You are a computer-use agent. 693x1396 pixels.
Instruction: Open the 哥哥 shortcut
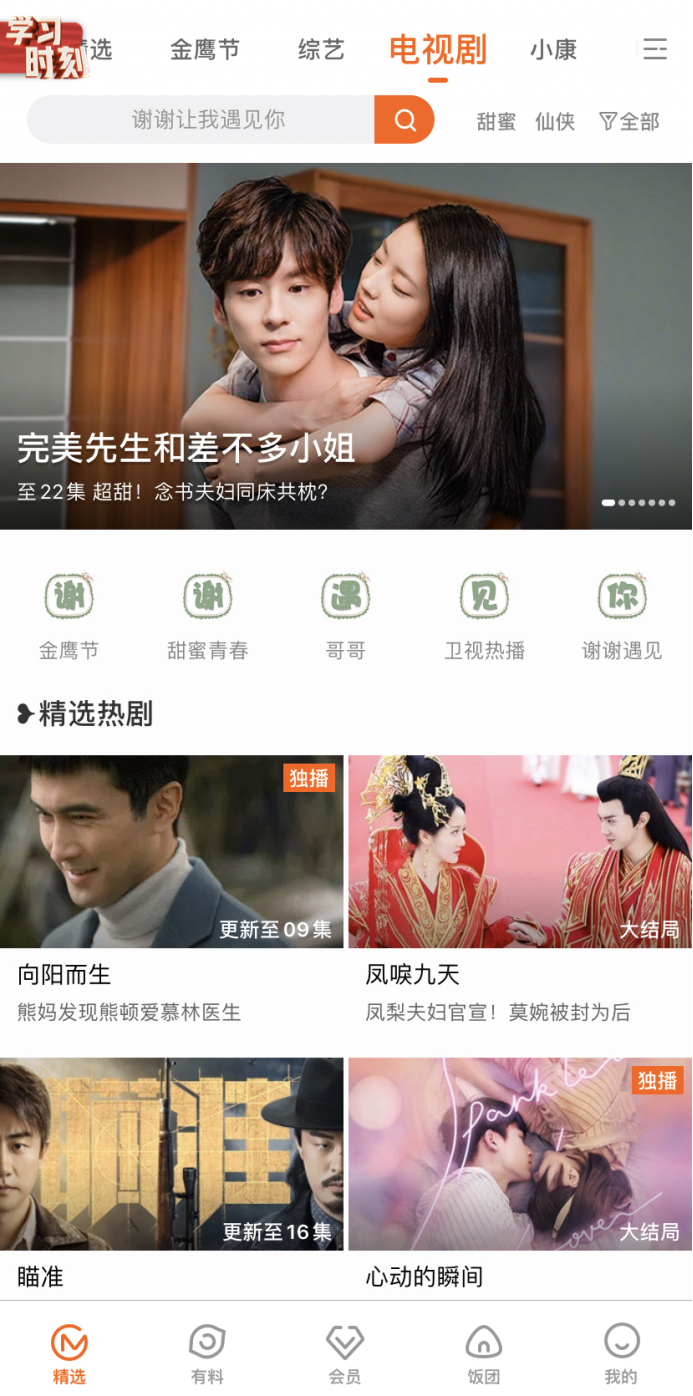click(x=346, y=615)
